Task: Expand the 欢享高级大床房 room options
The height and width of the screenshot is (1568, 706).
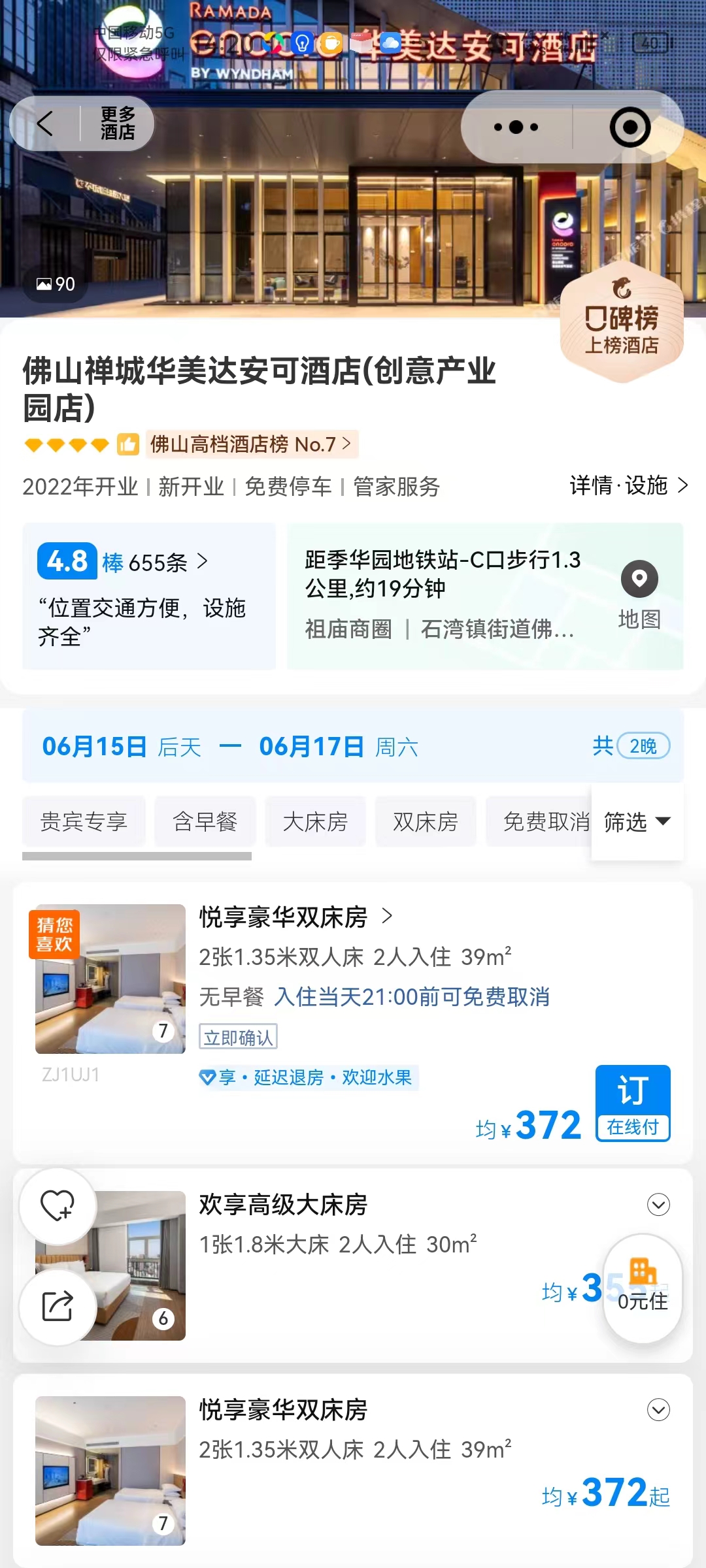Action: point(658,1204)
